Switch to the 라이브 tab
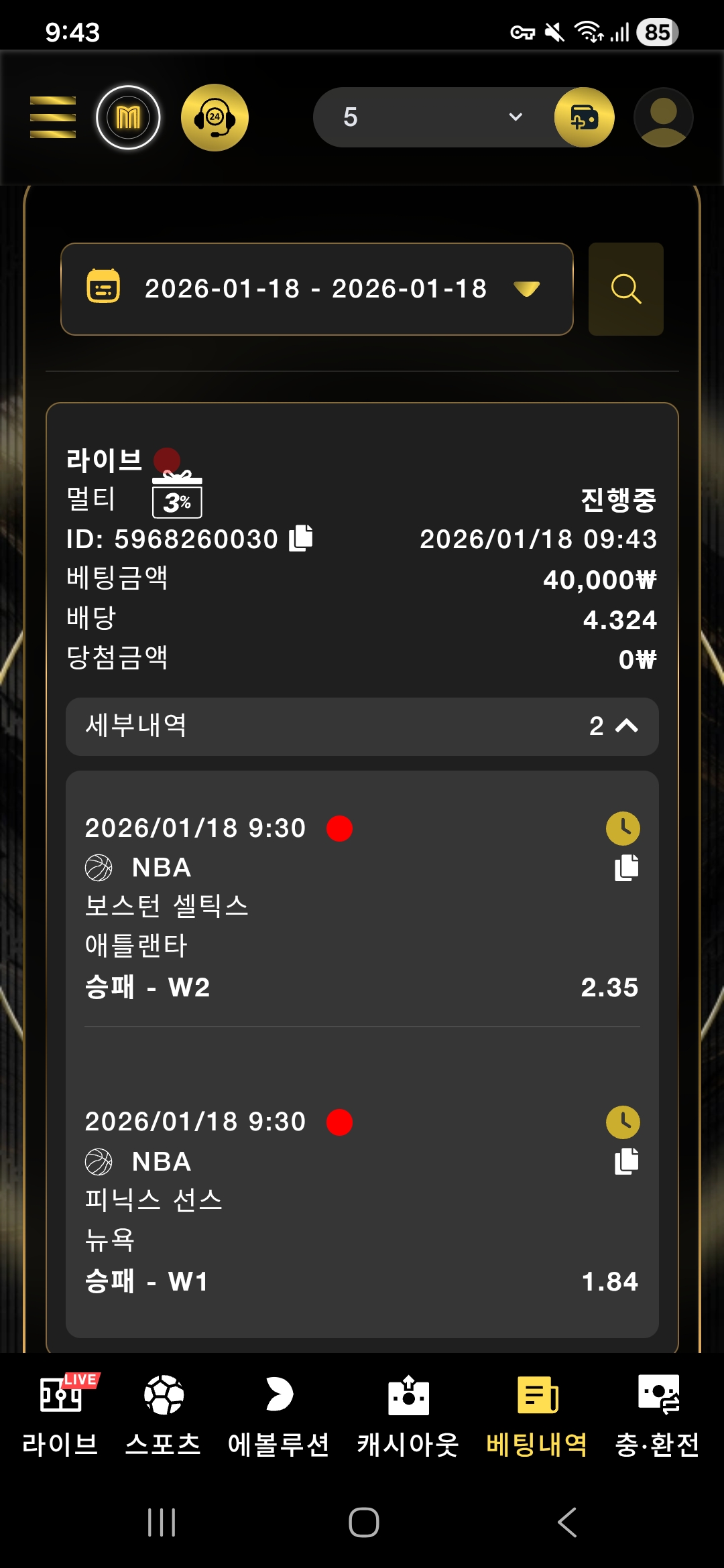724x1568 pixels. tap(60, 1414)
